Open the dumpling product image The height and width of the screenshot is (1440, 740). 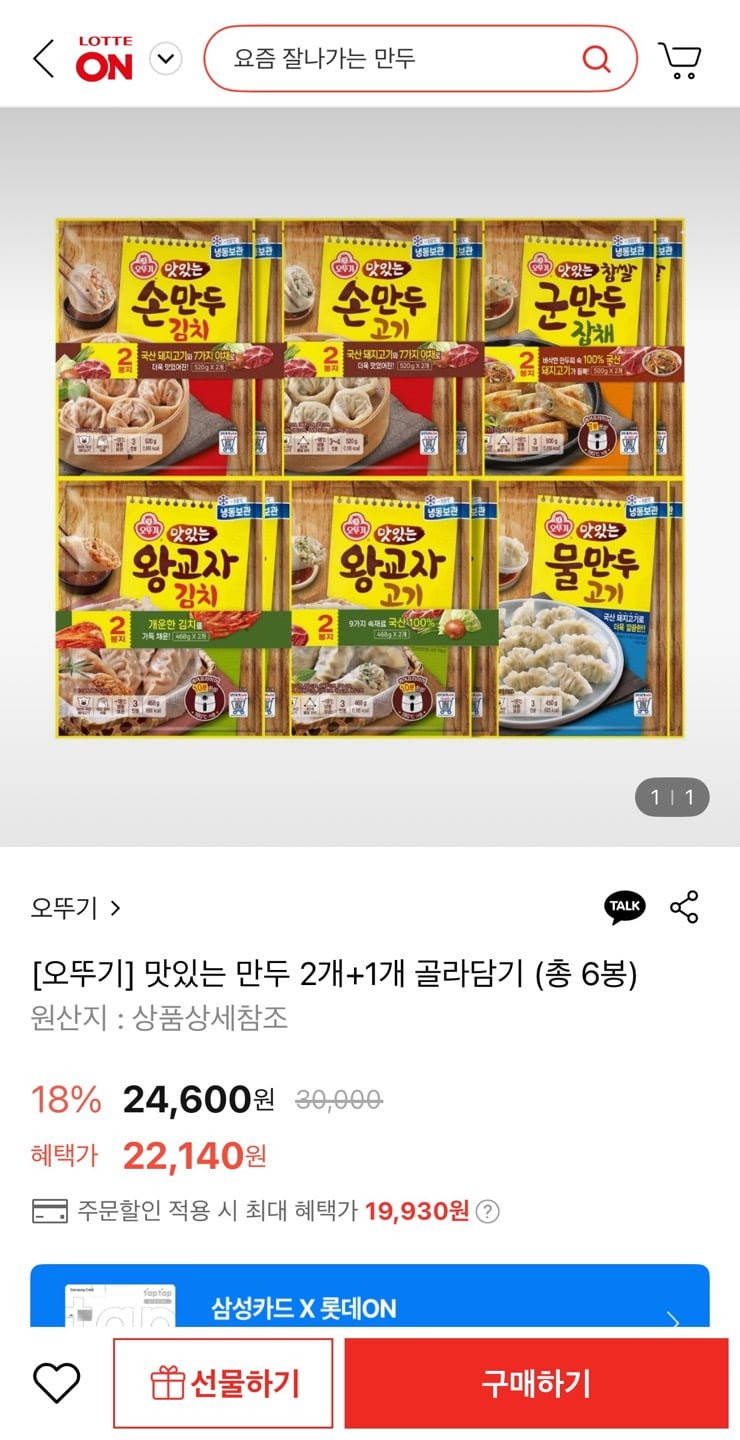tap(370, 478)
